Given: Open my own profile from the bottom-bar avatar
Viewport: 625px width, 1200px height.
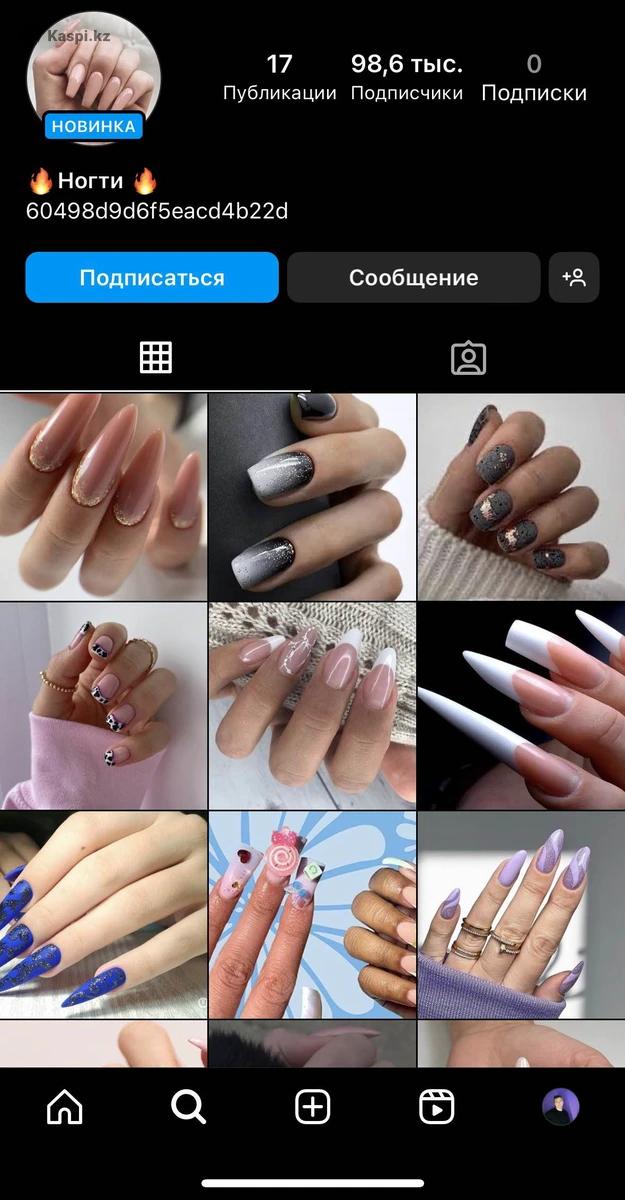Looking at the screenshot, I should click(560, 1107).
